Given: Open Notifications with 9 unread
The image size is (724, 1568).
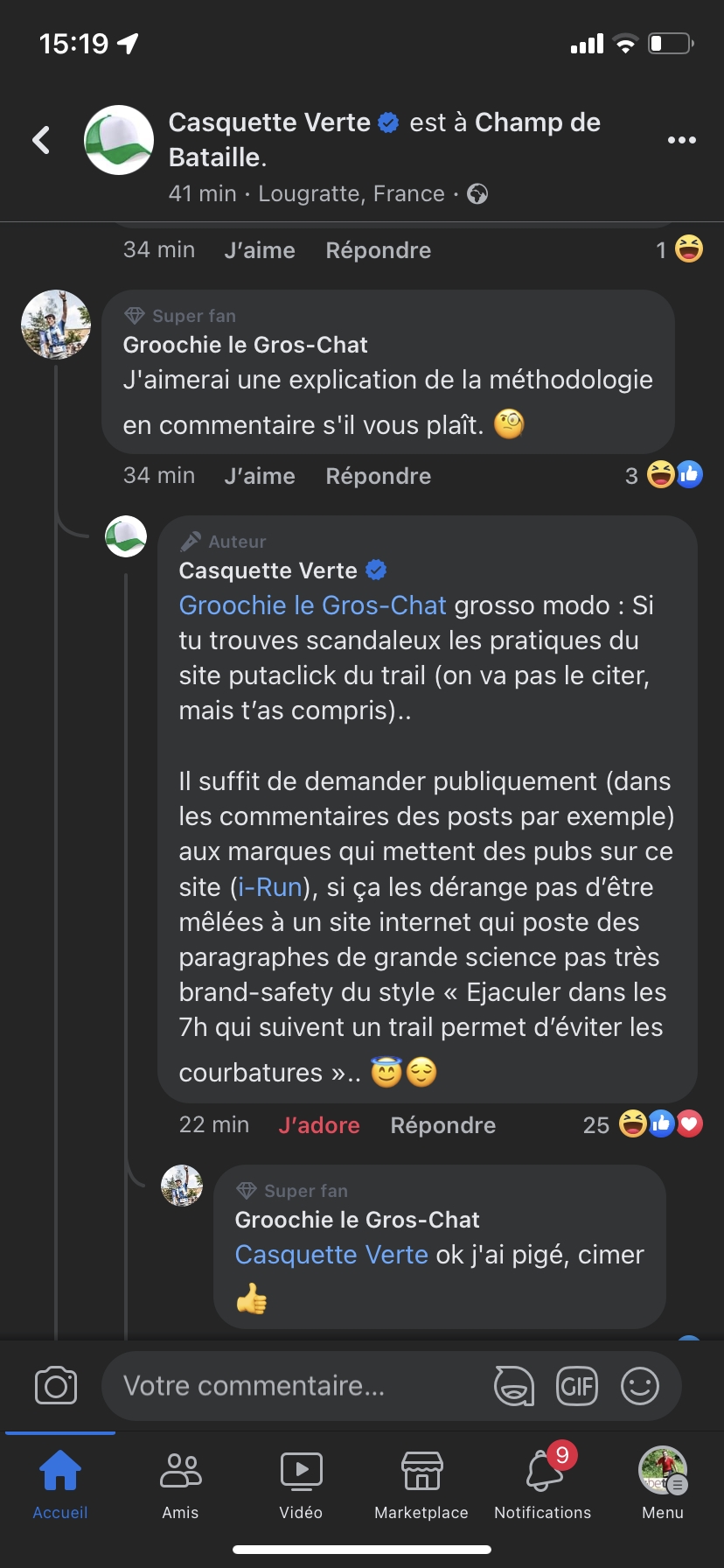Looking at the screenshot, I should coord(543,1485).
